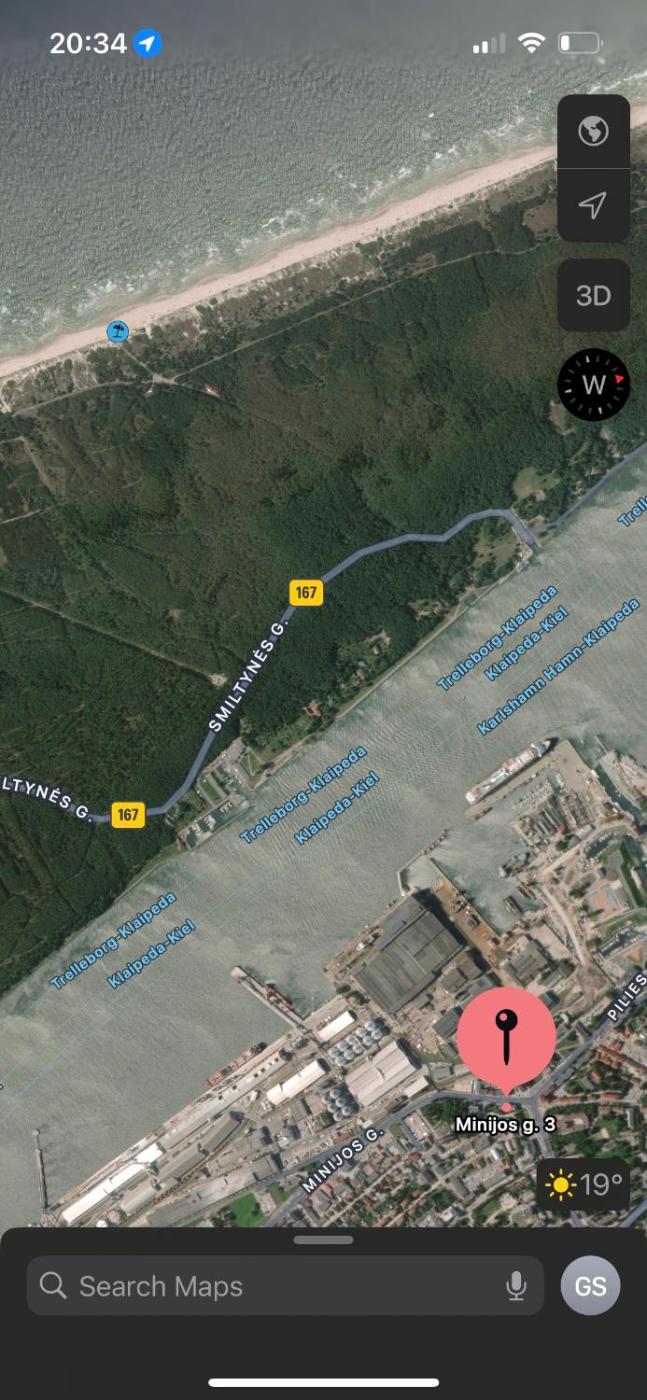This screenshot has width=647, height=1400.
Task: Open the GS account profile
Action: [x=590, y=1286]
